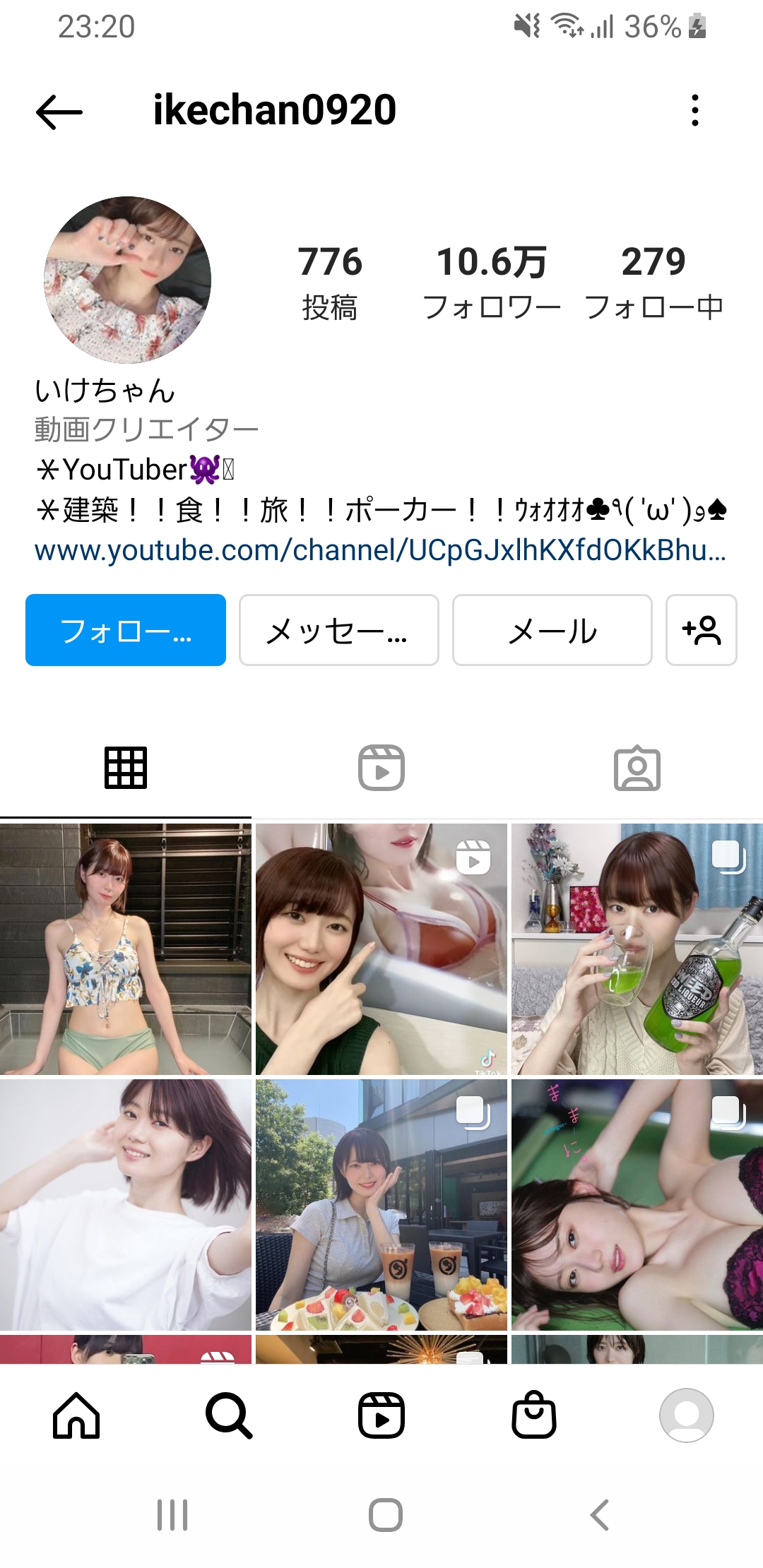The height and width of the screenshot is (1568, 763).
Task: View the 279 フォロー中 list
Action: tap(653, 283)
